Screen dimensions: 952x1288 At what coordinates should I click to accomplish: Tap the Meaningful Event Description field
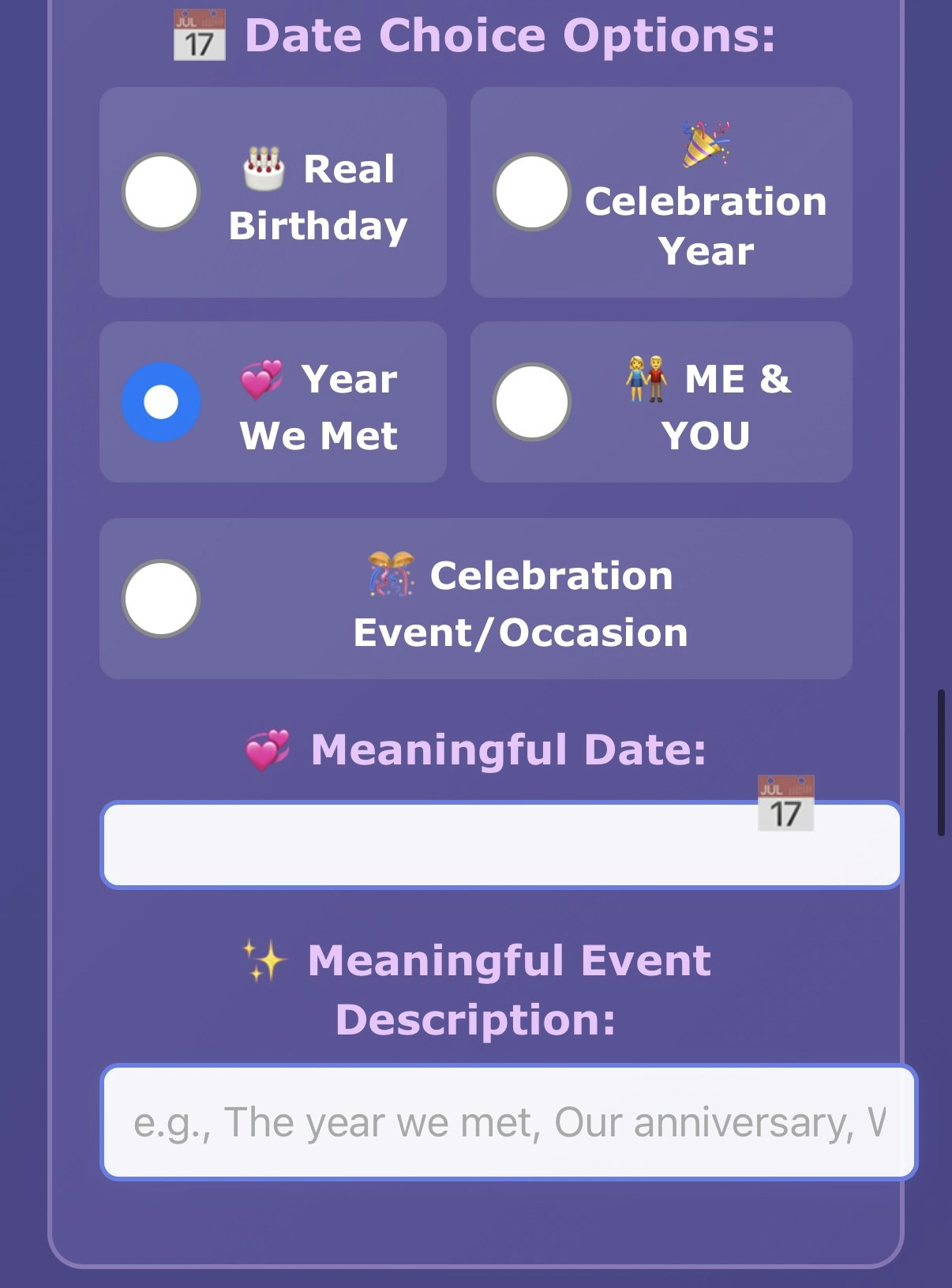tap(509, 1122)
